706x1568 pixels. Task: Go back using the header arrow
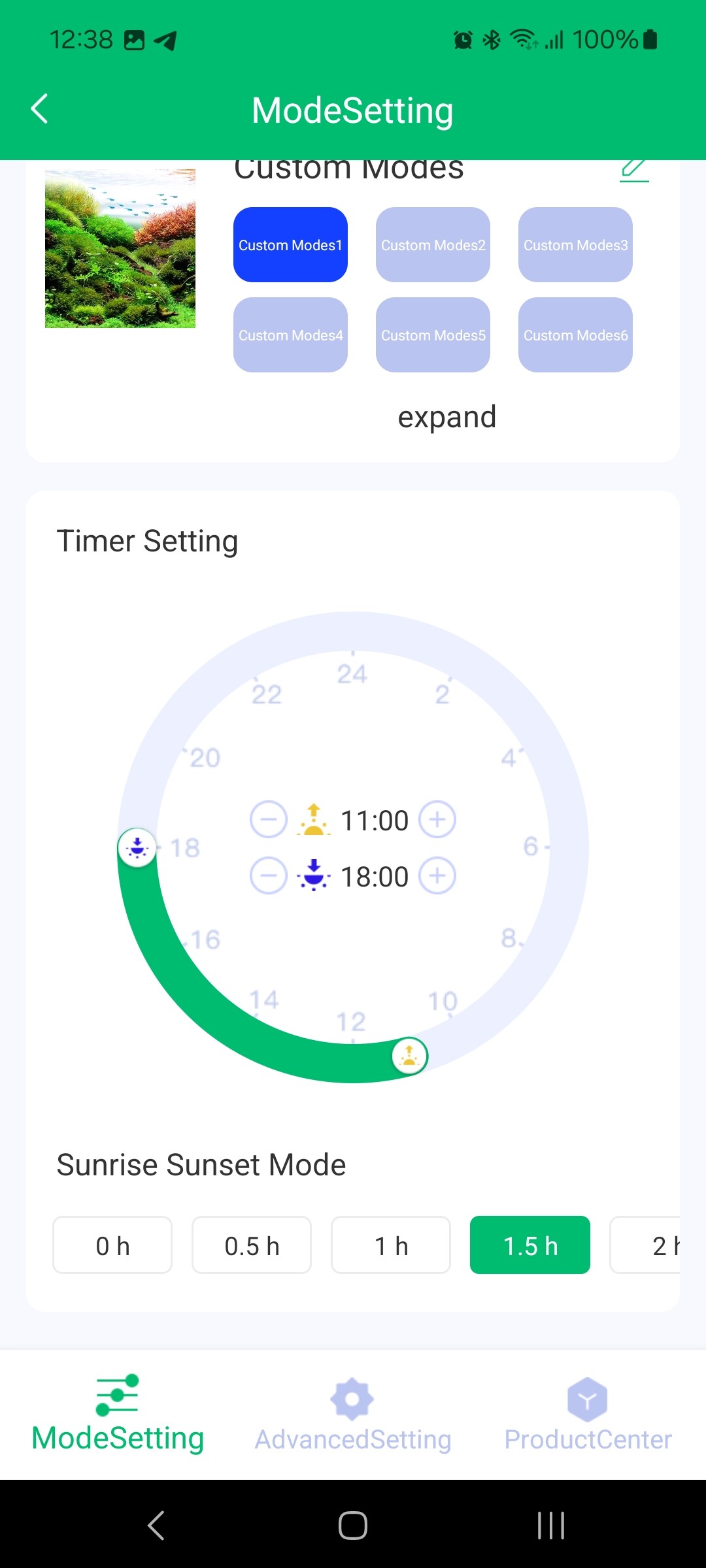tap(40, 108)
